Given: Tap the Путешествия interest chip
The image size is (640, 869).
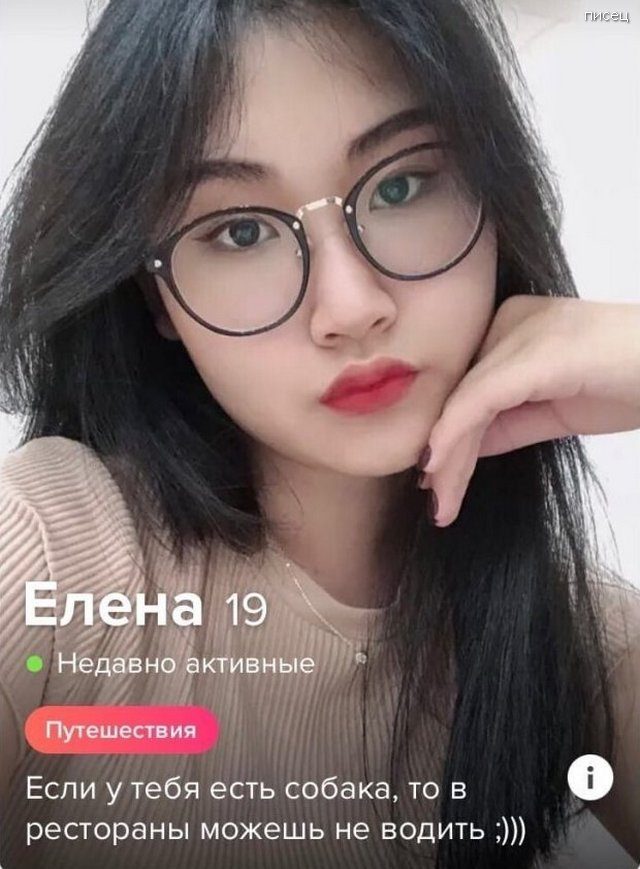Looking at the screenshot, I should point(122,729).
